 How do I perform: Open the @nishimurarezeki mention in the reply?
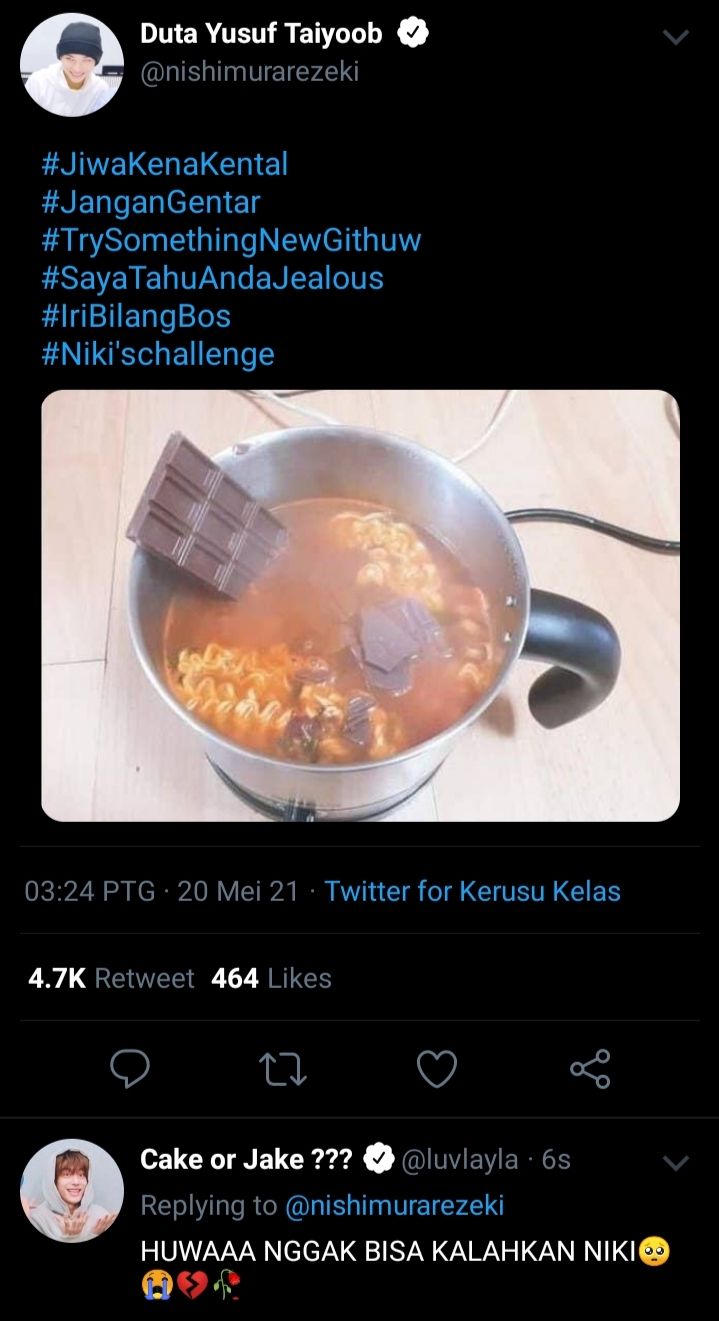pos(394,1206)
